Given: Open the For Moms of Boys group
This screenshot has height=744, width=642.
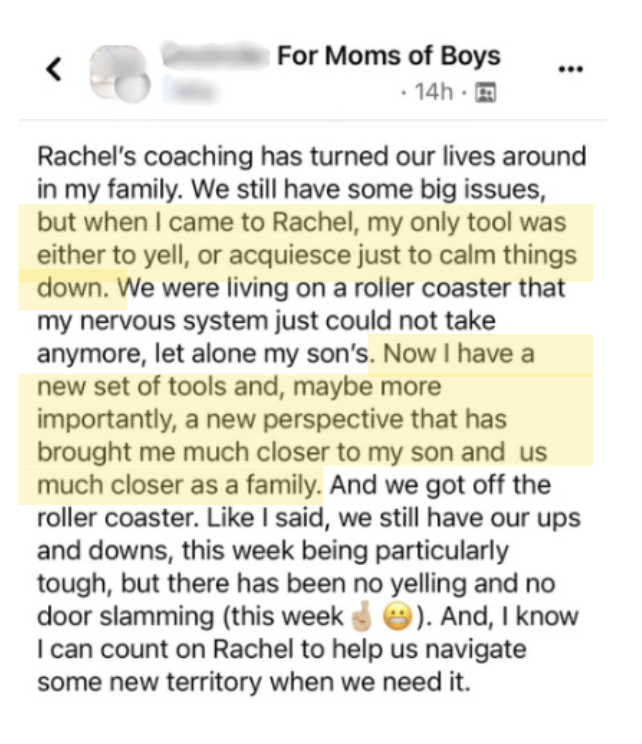Looking at the screenshot, I should (388, 56).
